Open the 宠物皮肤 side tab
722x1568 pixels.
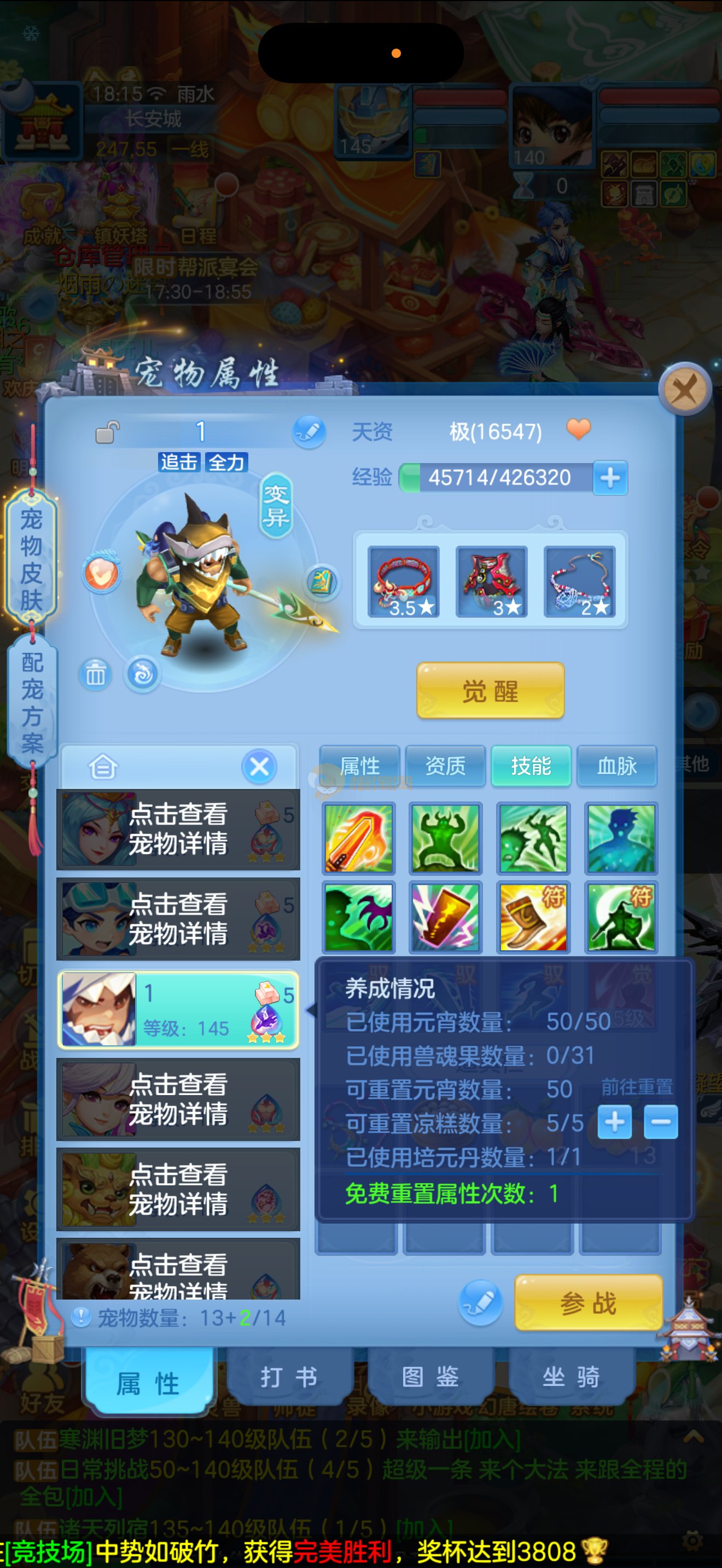pyautogui.click(x=31, y=558)
